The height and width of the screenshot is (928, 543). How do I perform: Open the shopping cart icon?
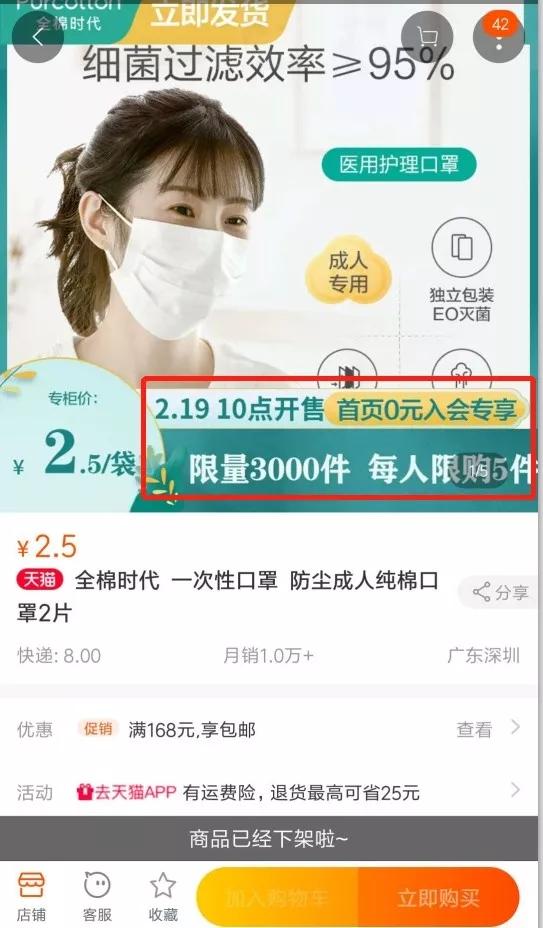(427, 37)
